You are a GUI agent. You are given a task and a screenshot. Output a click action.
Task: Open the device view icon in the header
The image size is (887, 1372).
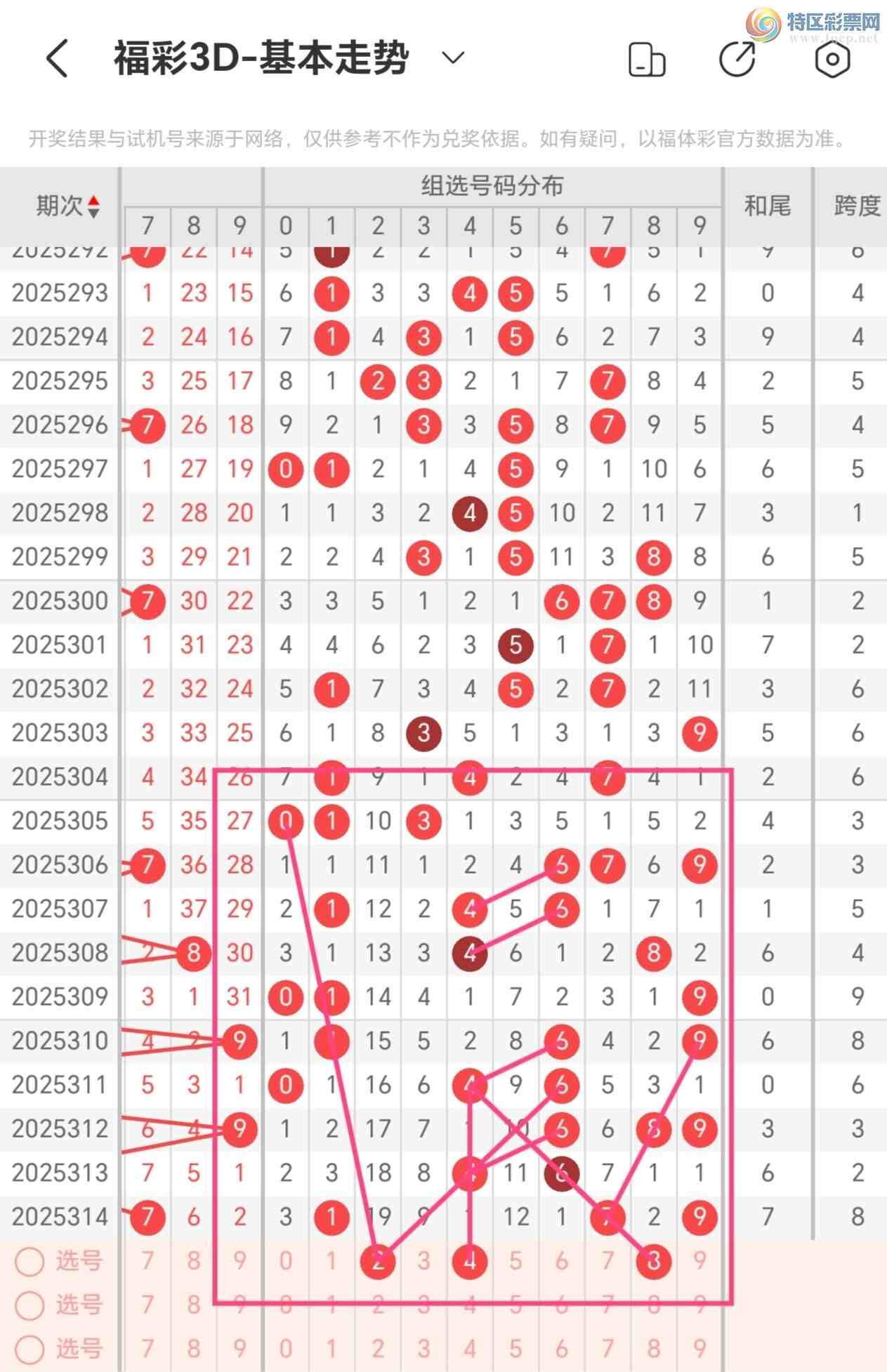tap(646, 60)
